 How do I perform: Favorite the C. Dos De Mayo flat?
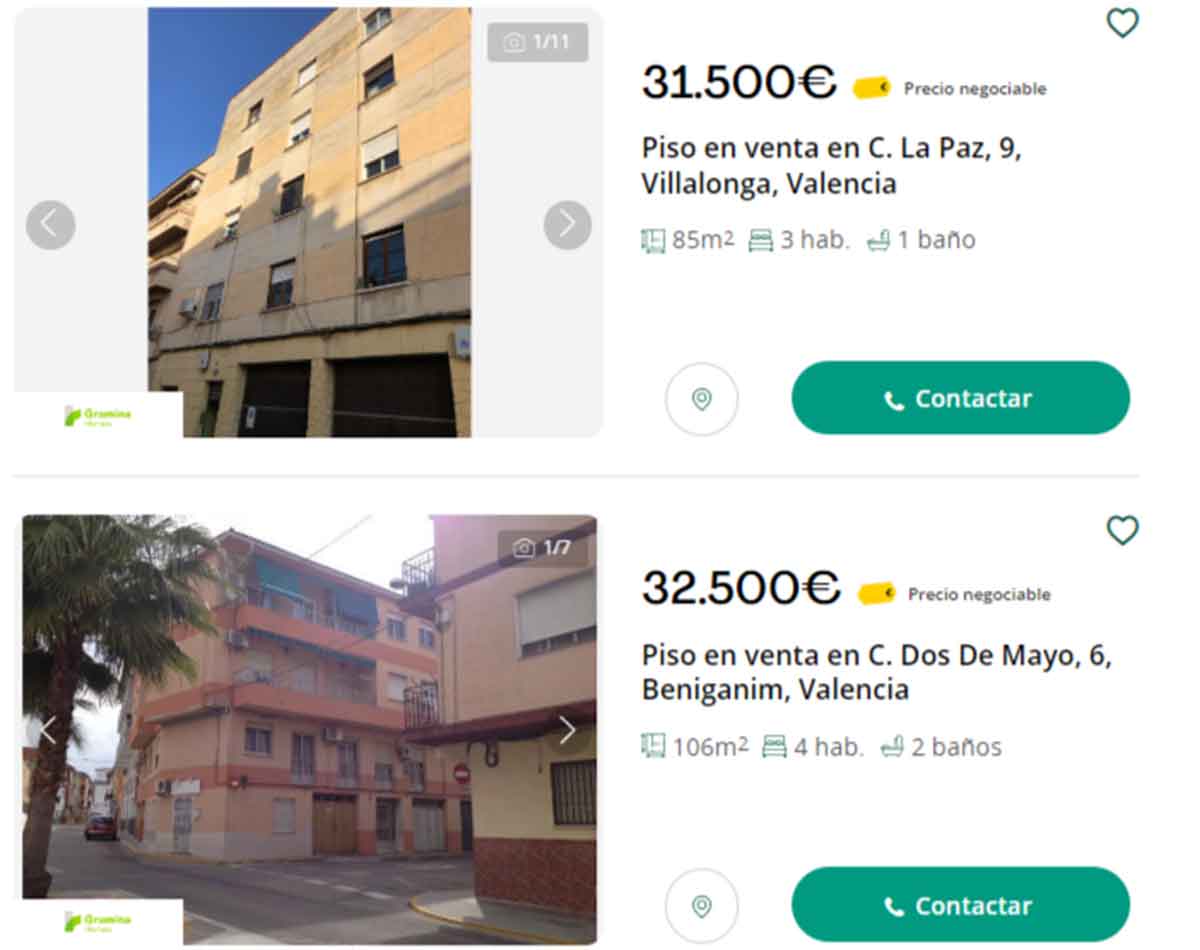[x=1122, y=530]
